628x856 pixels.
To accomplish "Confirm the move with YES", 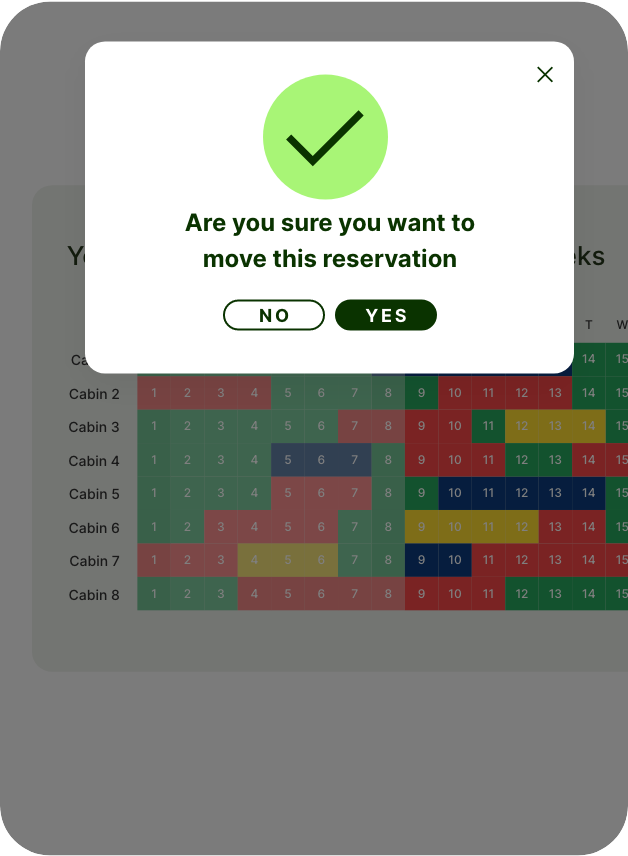I will pos(386,315).
